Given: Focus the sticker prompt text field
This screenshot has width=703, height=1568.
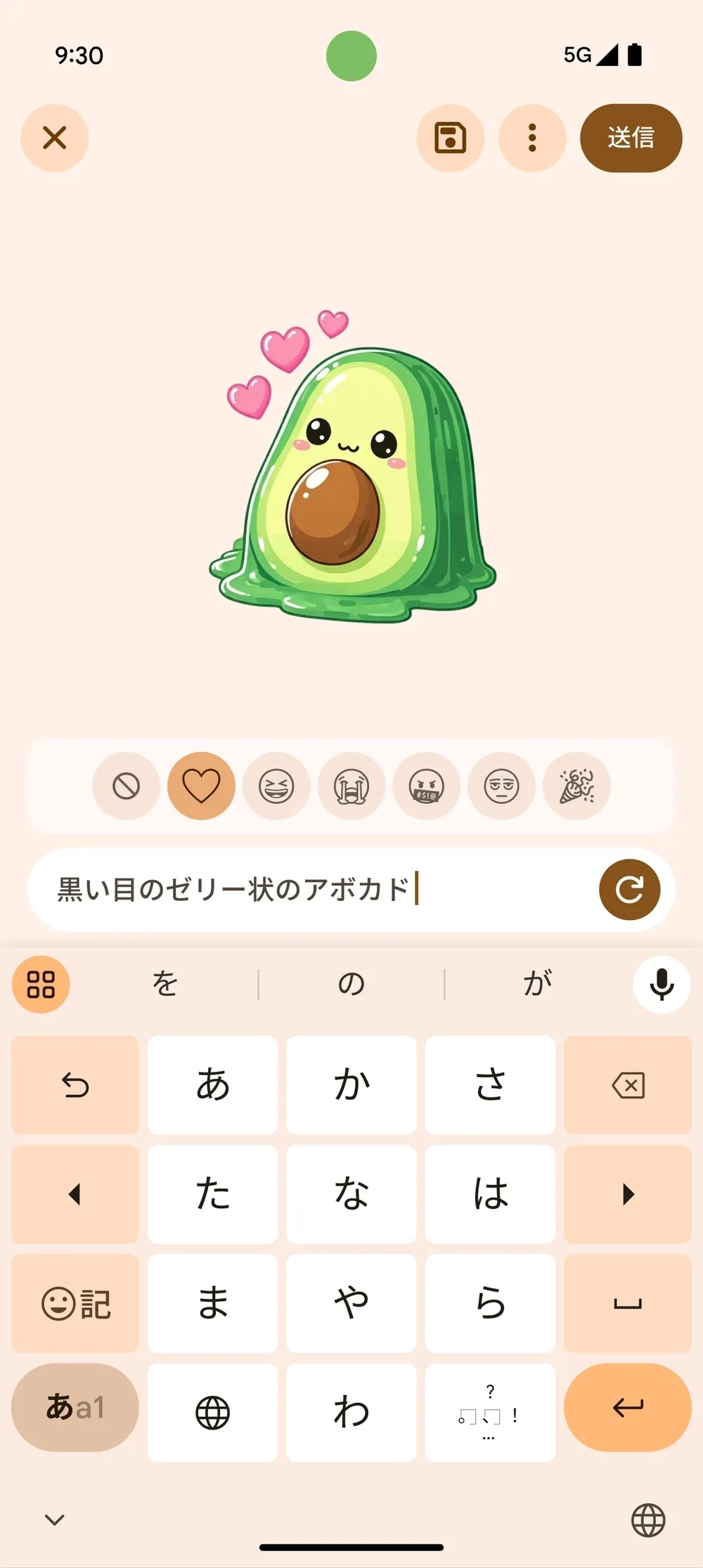Looking at the screenshot, I should [x=309, y=890].
